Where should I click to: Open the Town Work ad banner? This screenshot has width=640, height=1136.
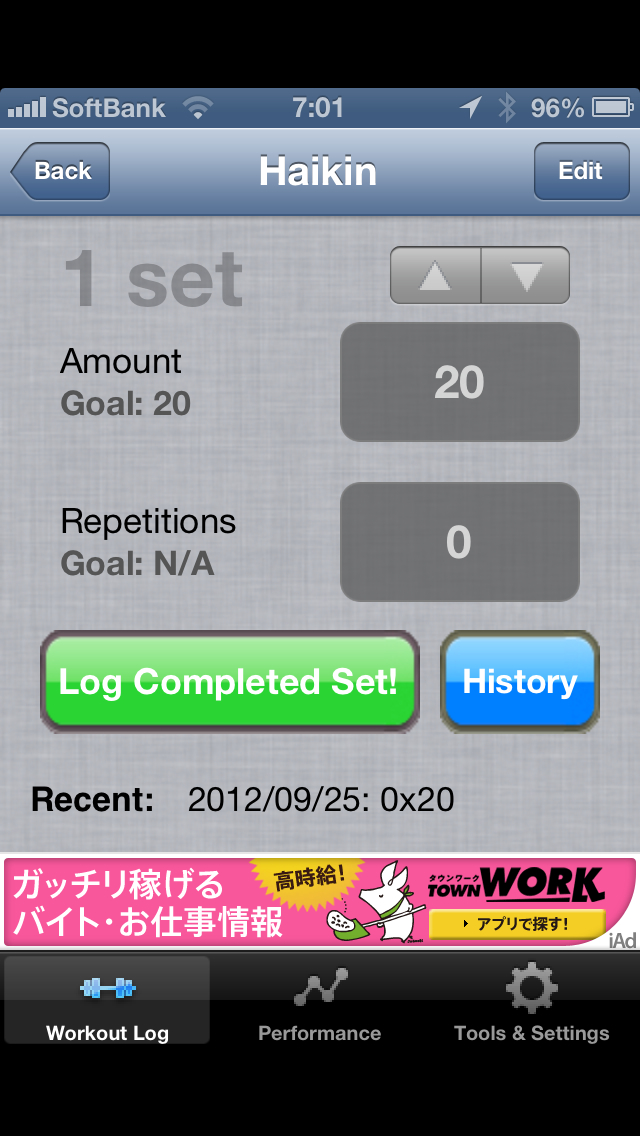320,902
